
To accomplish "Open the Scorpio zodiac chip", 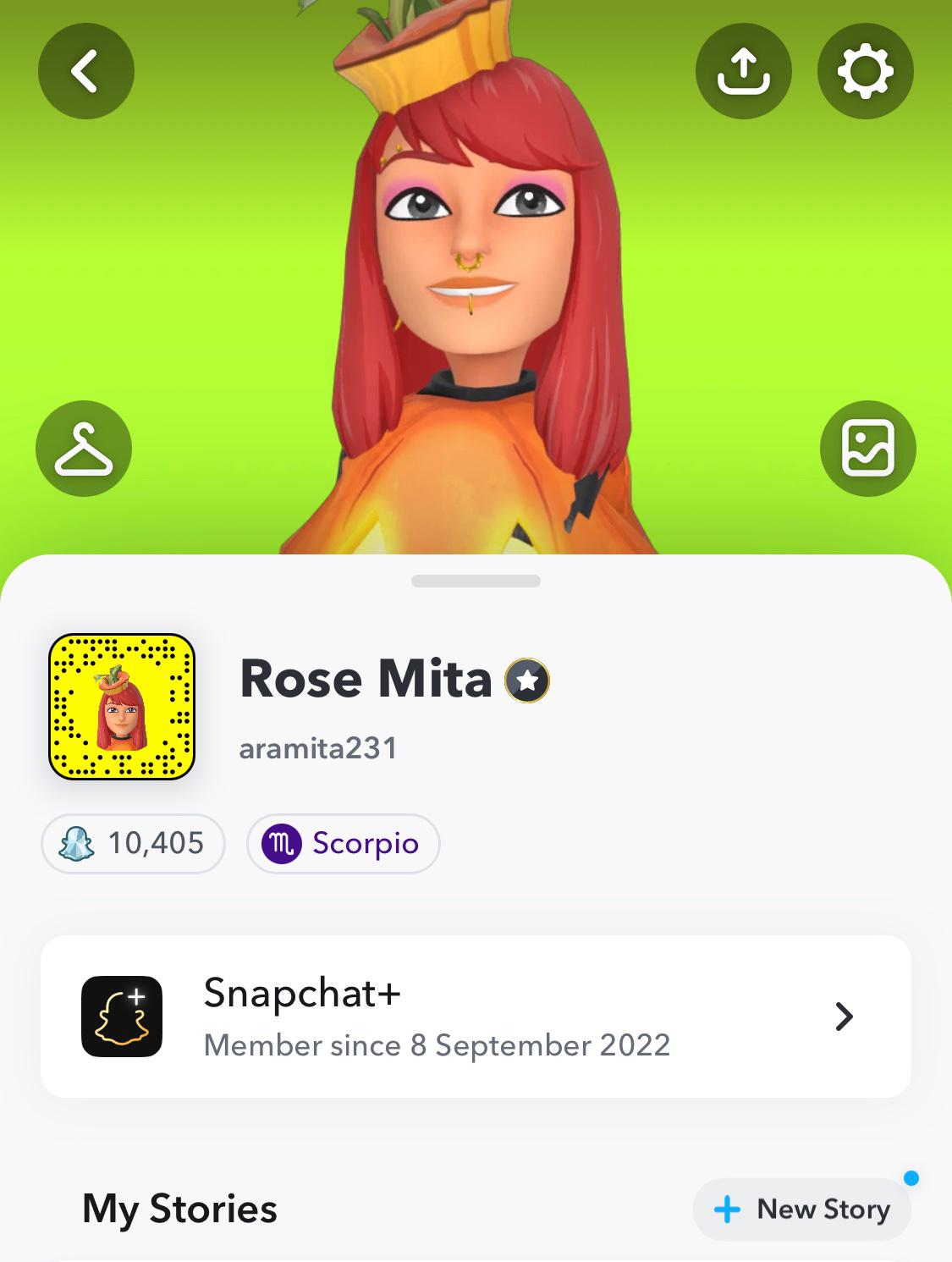I will [x=343, y=843].
